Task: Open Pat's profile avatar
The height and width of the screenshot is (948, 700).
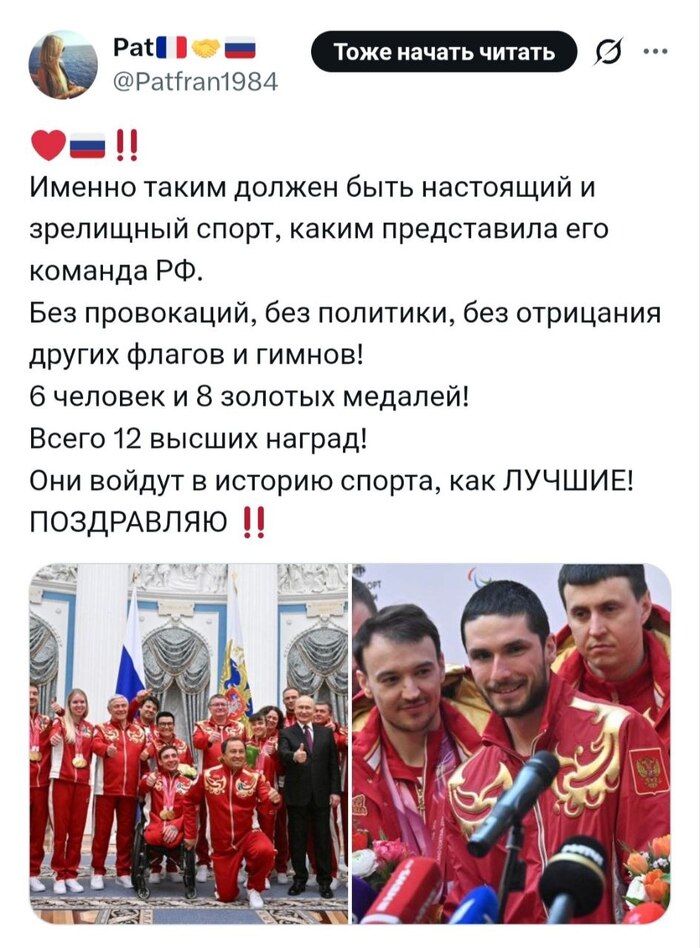Action: [63, 65]
